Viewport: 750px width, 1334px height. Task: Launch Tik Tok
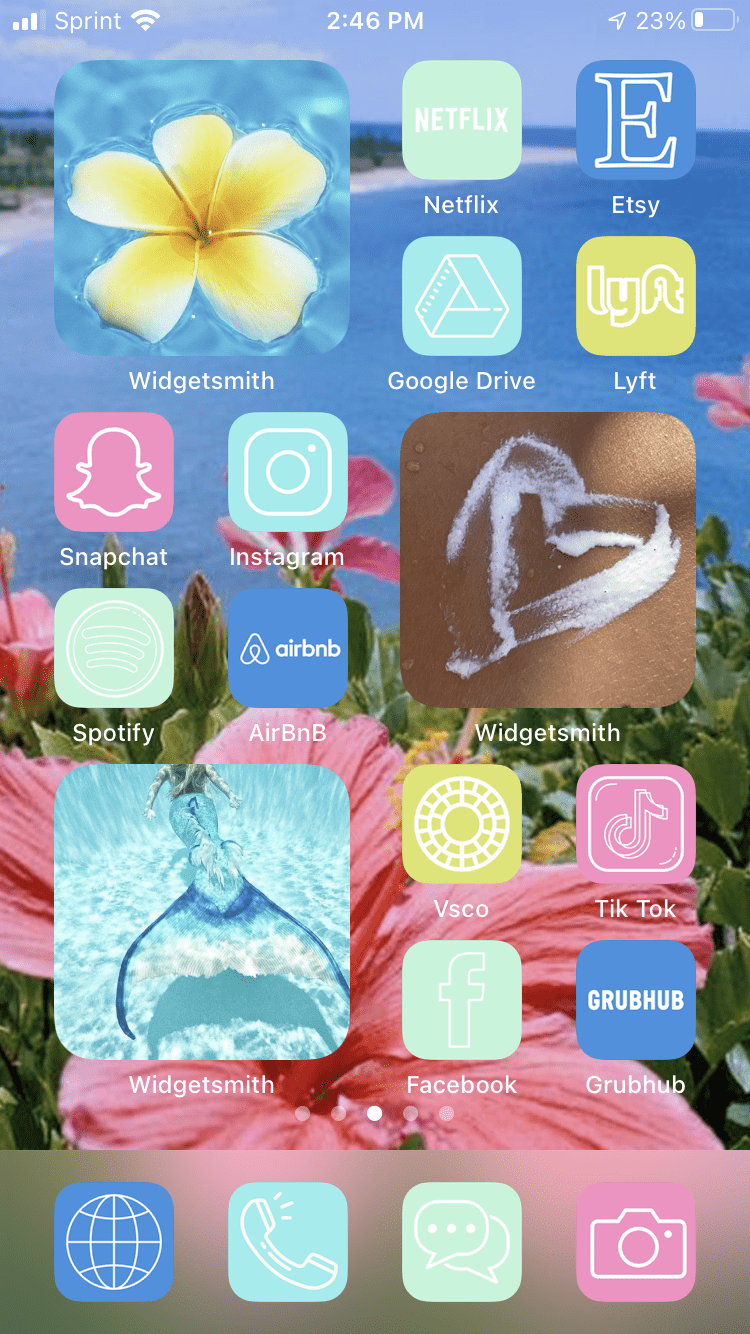pyautogui.click(x=635, y=824)
